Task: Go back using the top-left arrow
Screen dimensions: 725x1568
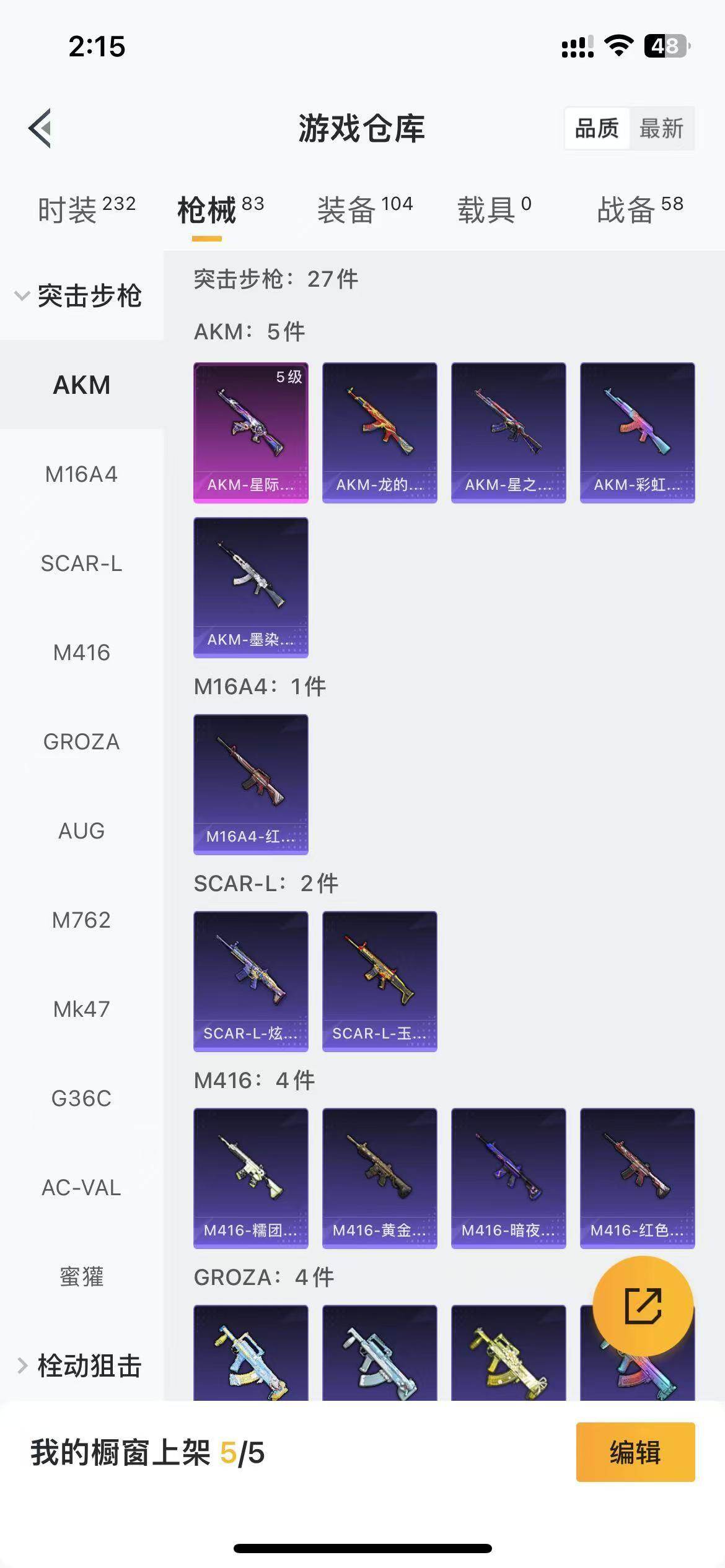Action: point(40,129)
